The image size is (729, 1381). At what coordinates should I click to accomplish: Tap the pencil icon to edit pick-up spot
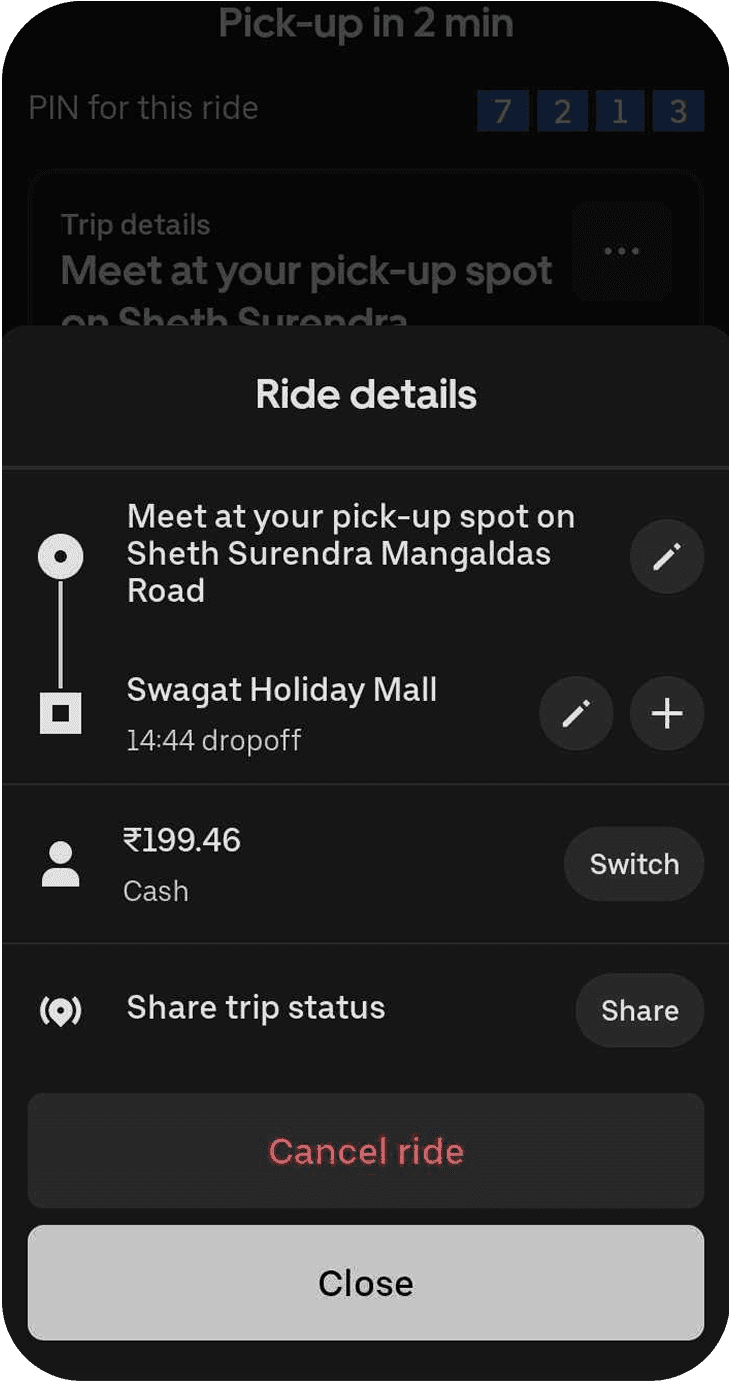coord(666,556)
